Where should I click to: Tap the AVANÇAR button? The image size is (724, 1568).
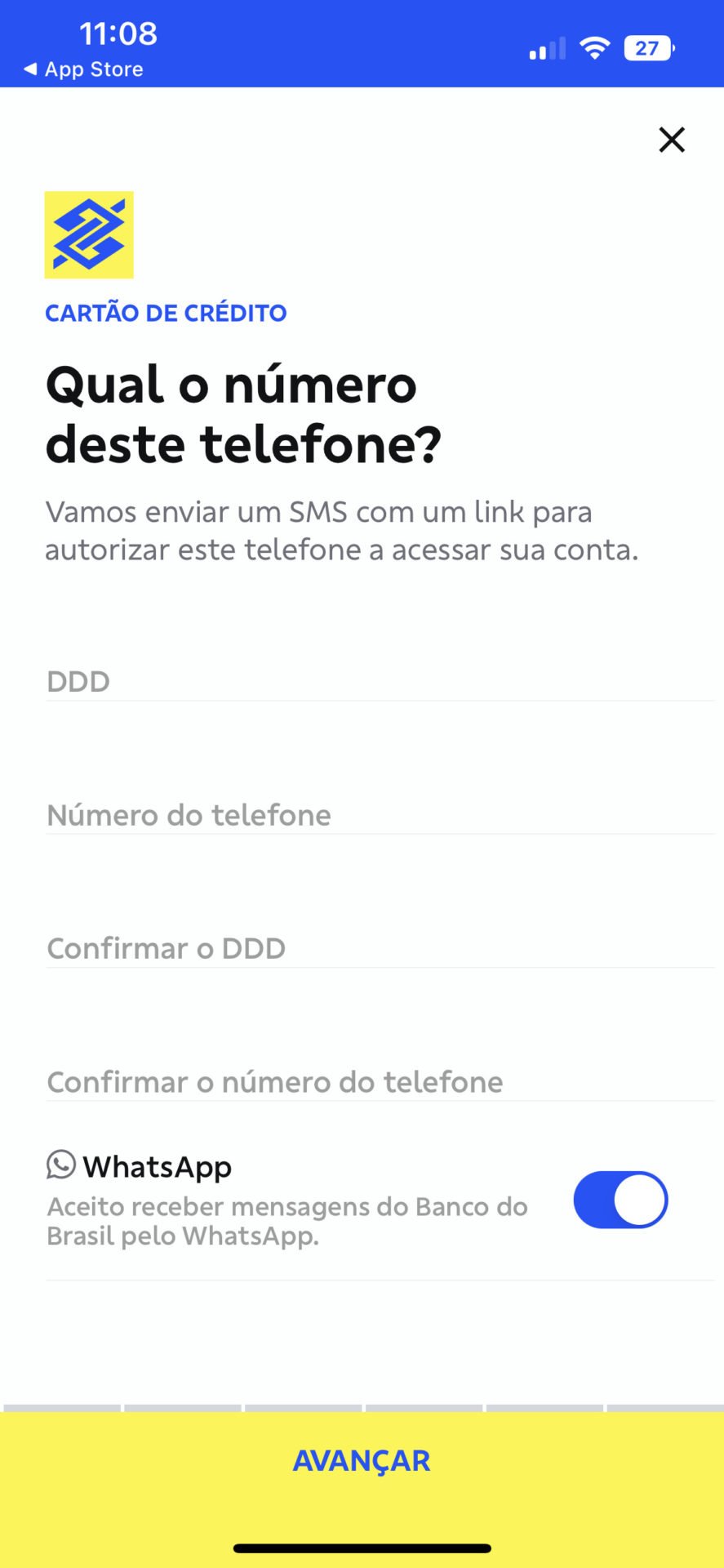click(x=362, y=1461)
